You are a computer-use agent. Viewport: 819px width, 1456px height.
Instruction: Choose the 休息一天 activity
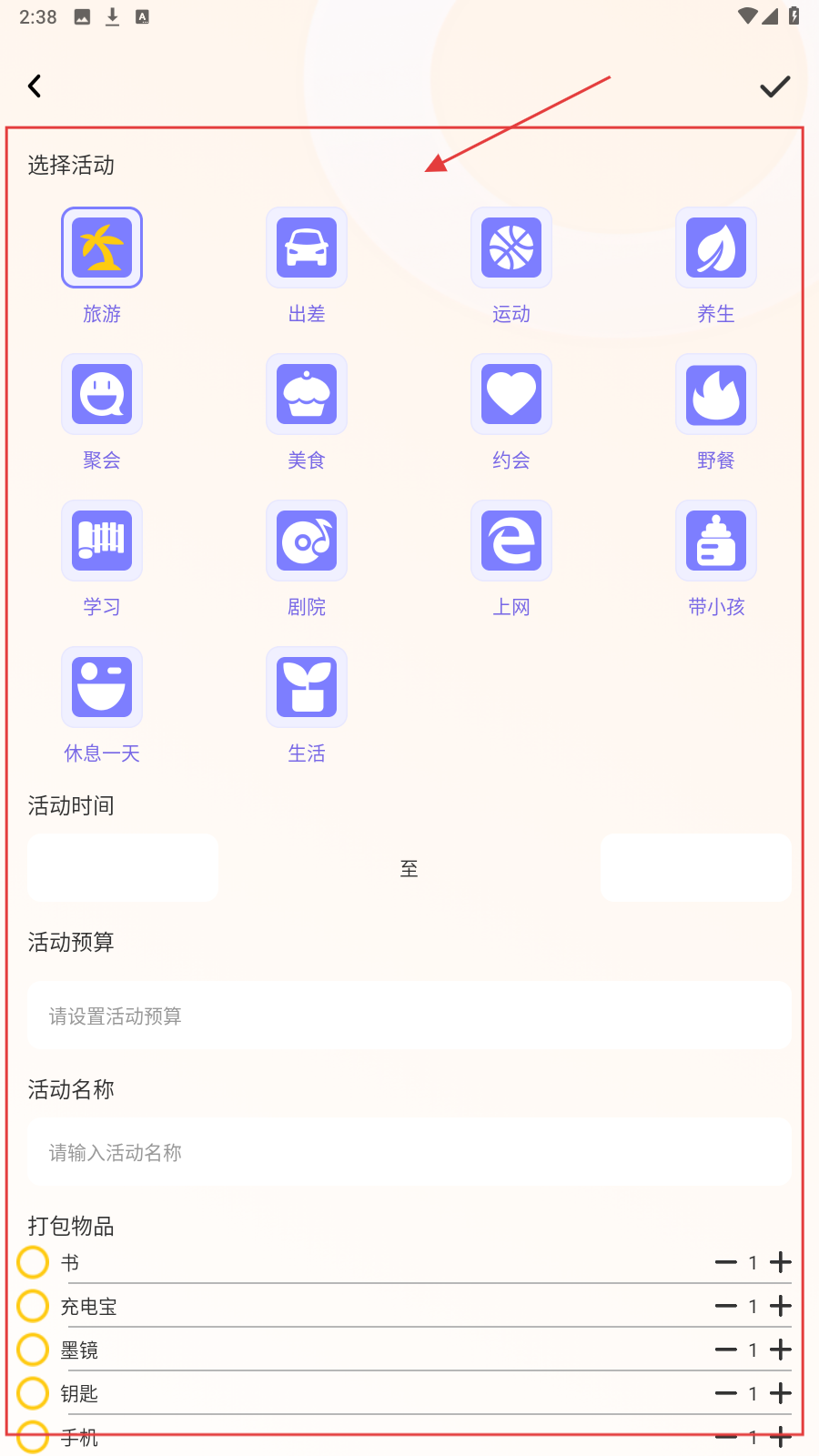pyautogui.click(x=102, y=687)
